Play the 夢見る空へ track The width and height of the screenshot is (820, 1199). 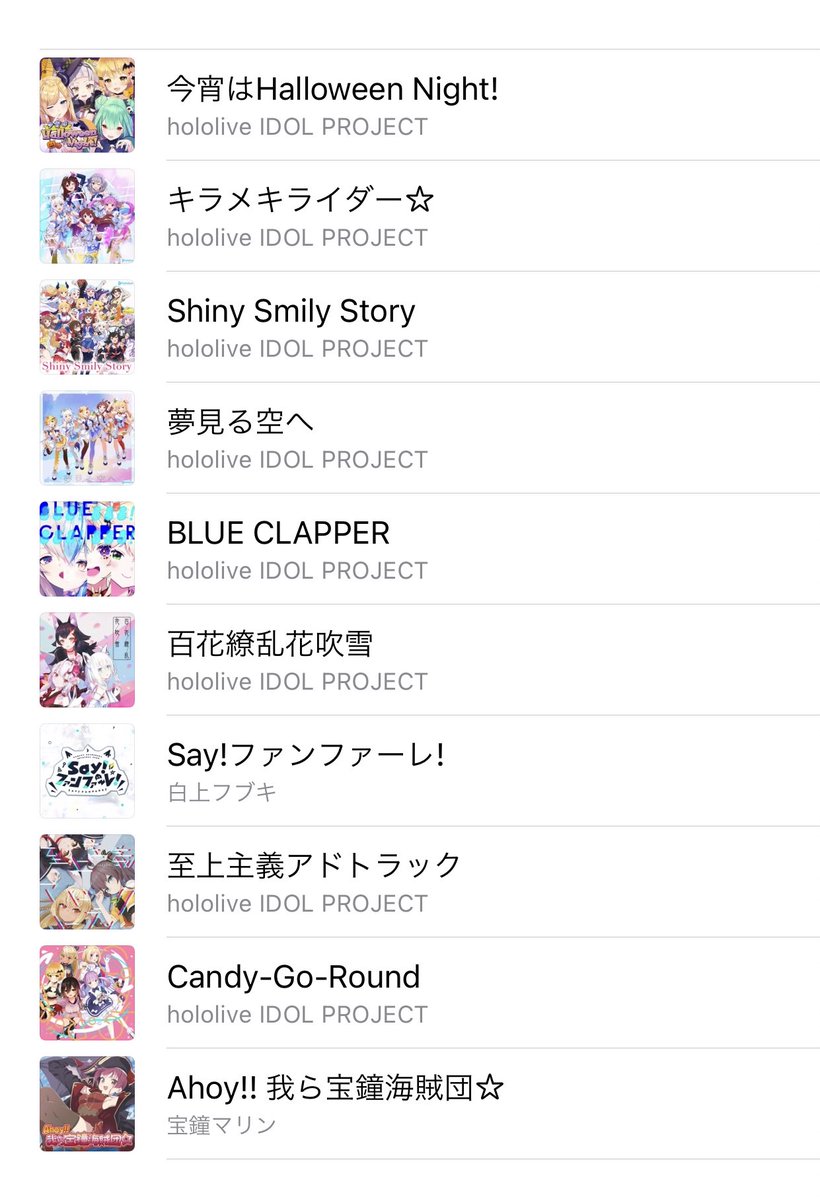click(x=241, y=423)
